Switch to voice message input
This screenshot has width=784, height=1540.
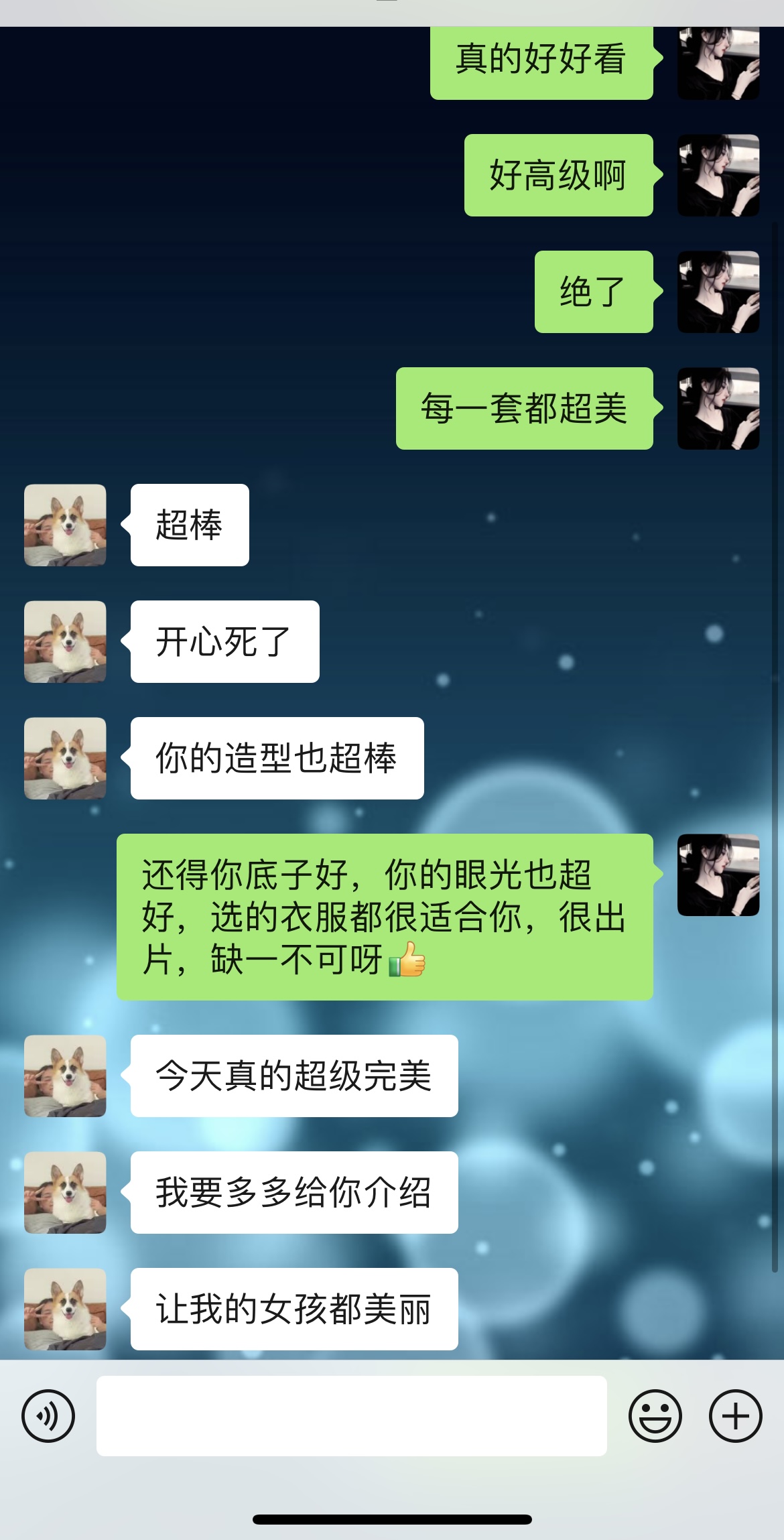coord(48,1416)
